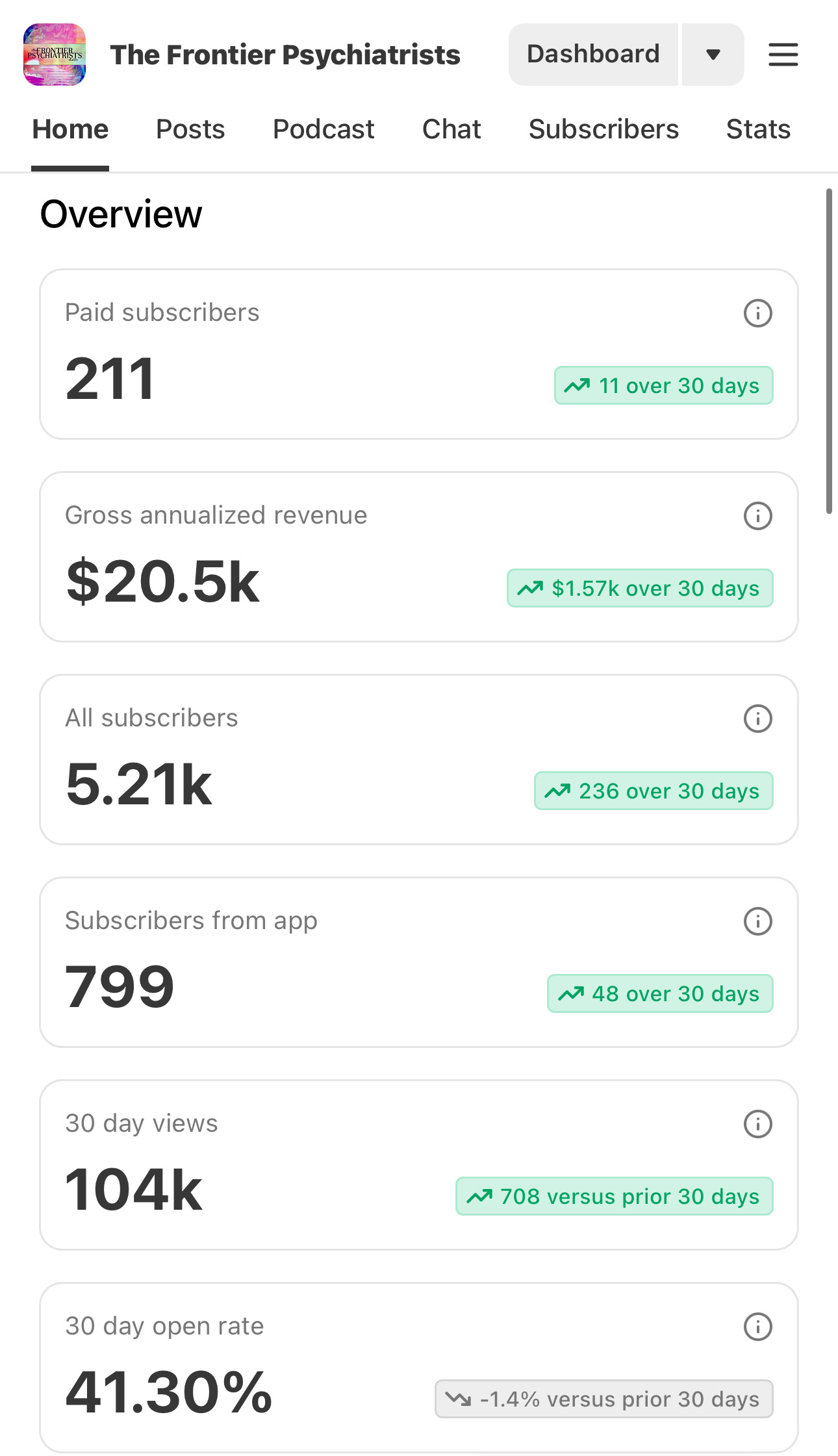Open The Frontier Psychiatrists publication logo
This screenshot has height=1456, width=838.
pos(55,55)
